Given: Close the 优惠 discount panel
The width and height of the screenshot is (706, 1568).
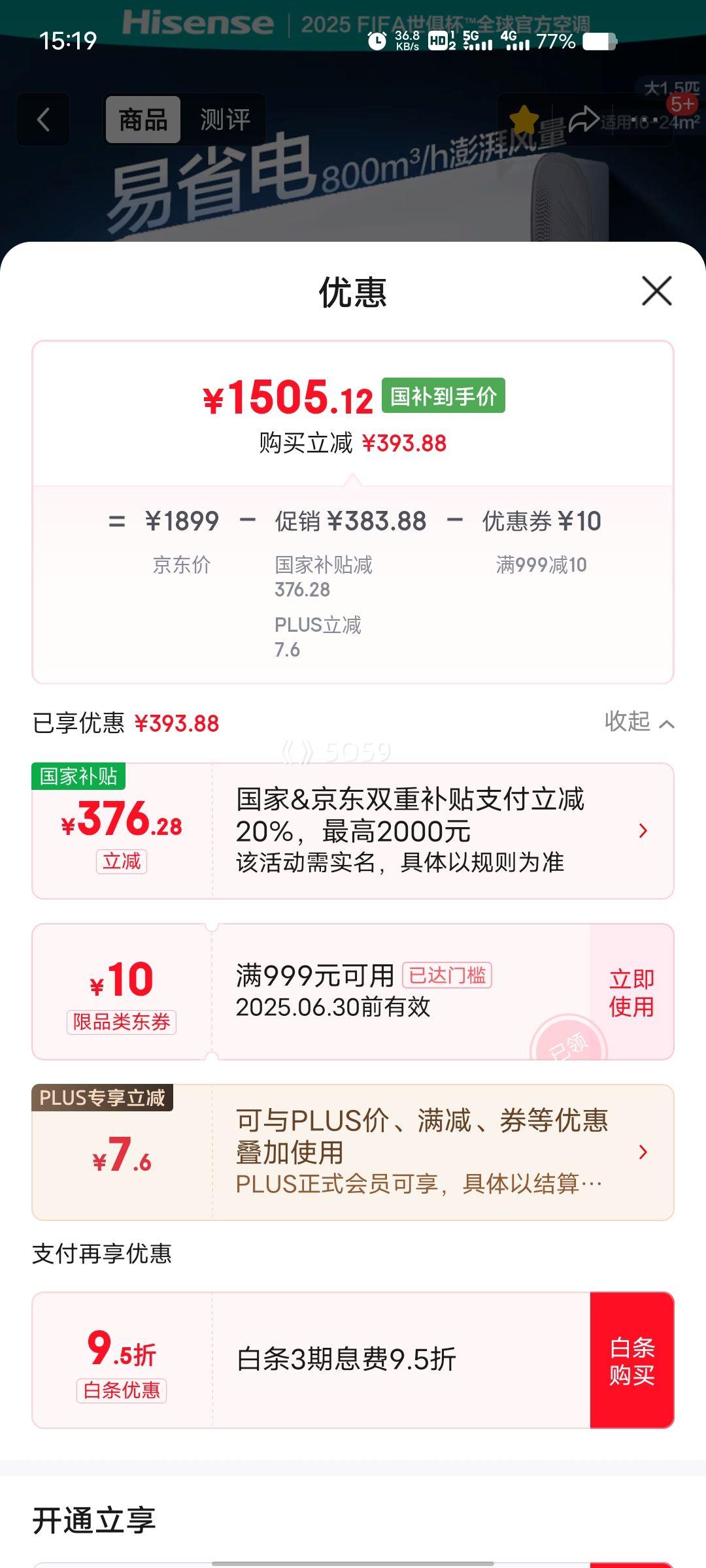Looking at the screenshot, I should point(656,291).
